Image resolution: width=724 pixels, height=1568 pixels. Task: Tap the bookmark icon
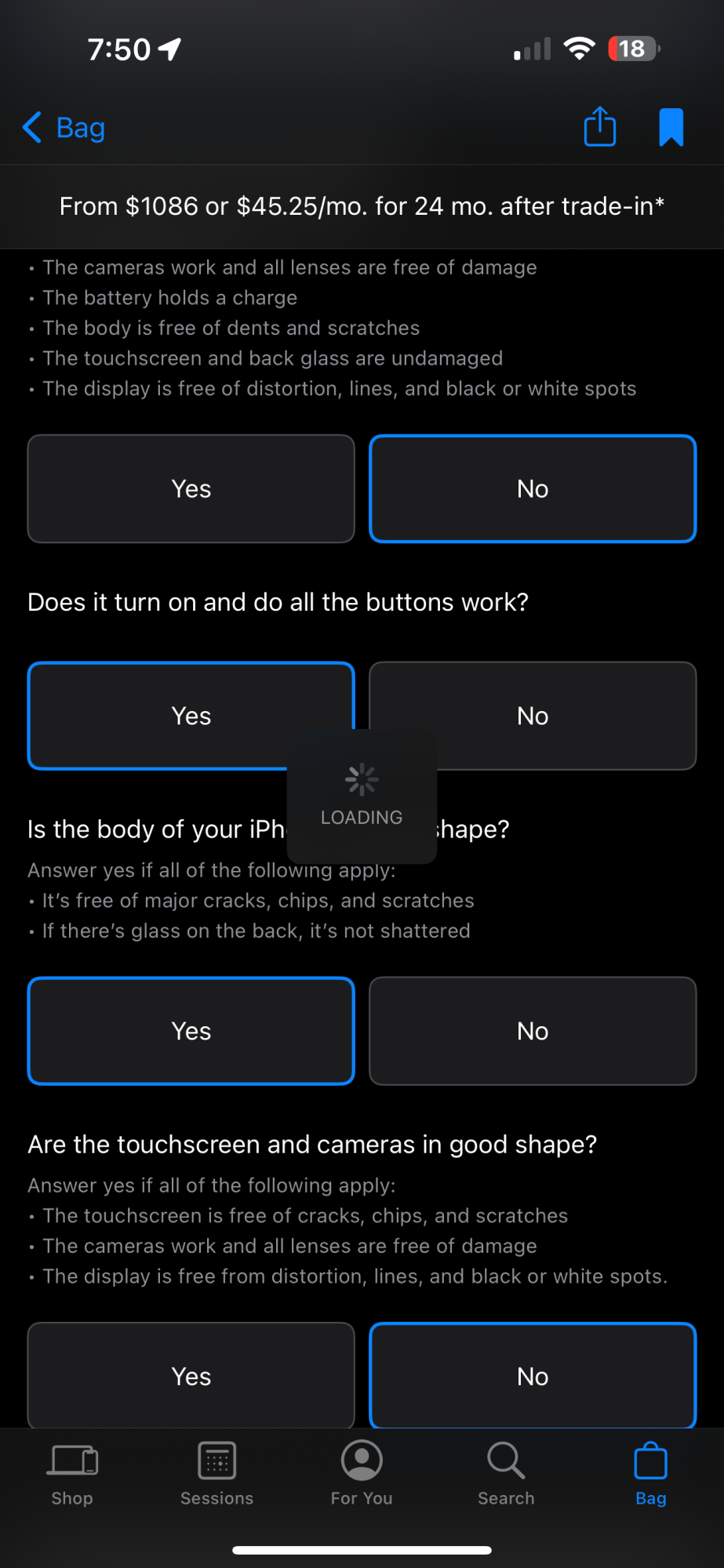point(671,127)
